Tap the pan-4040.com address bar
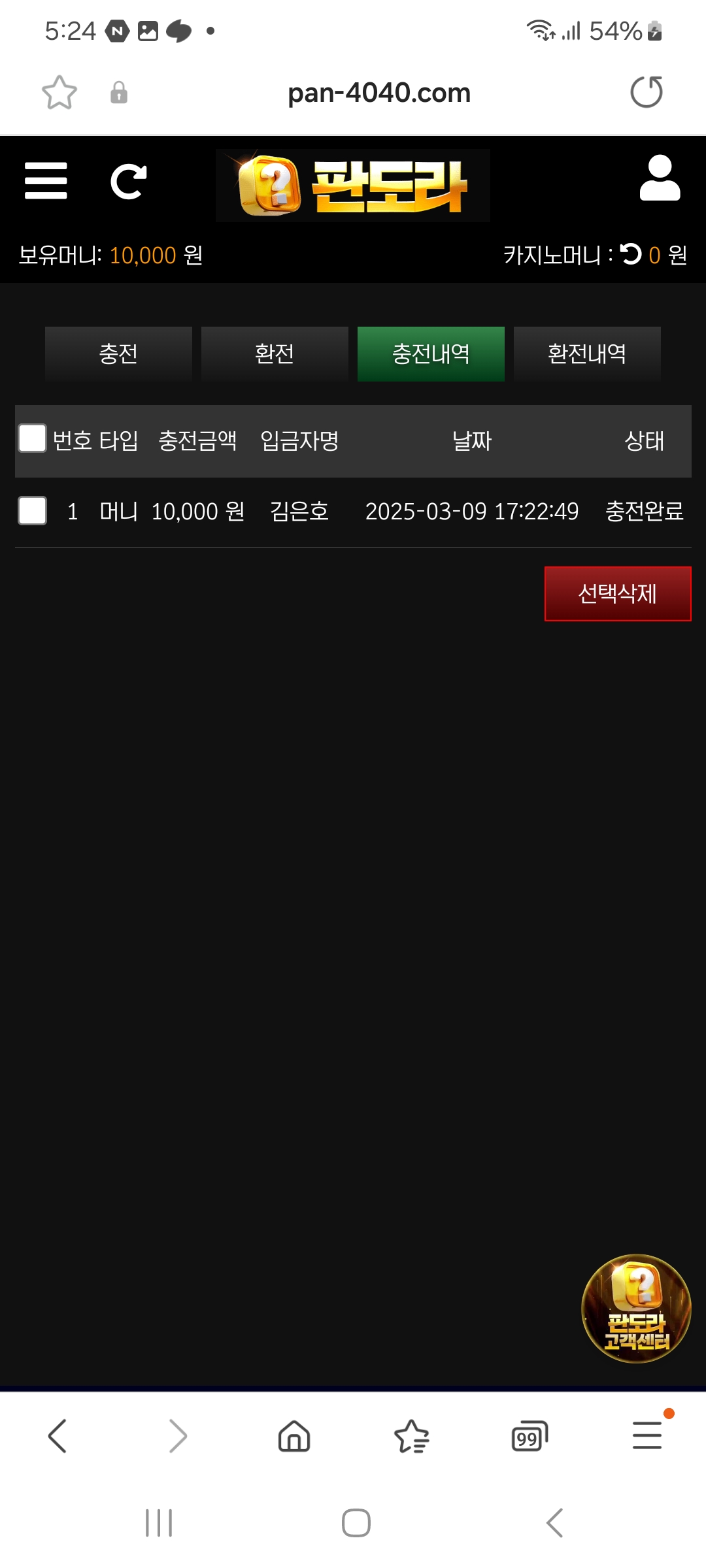This screenshot has width=706, height=1568. [379, 93]
